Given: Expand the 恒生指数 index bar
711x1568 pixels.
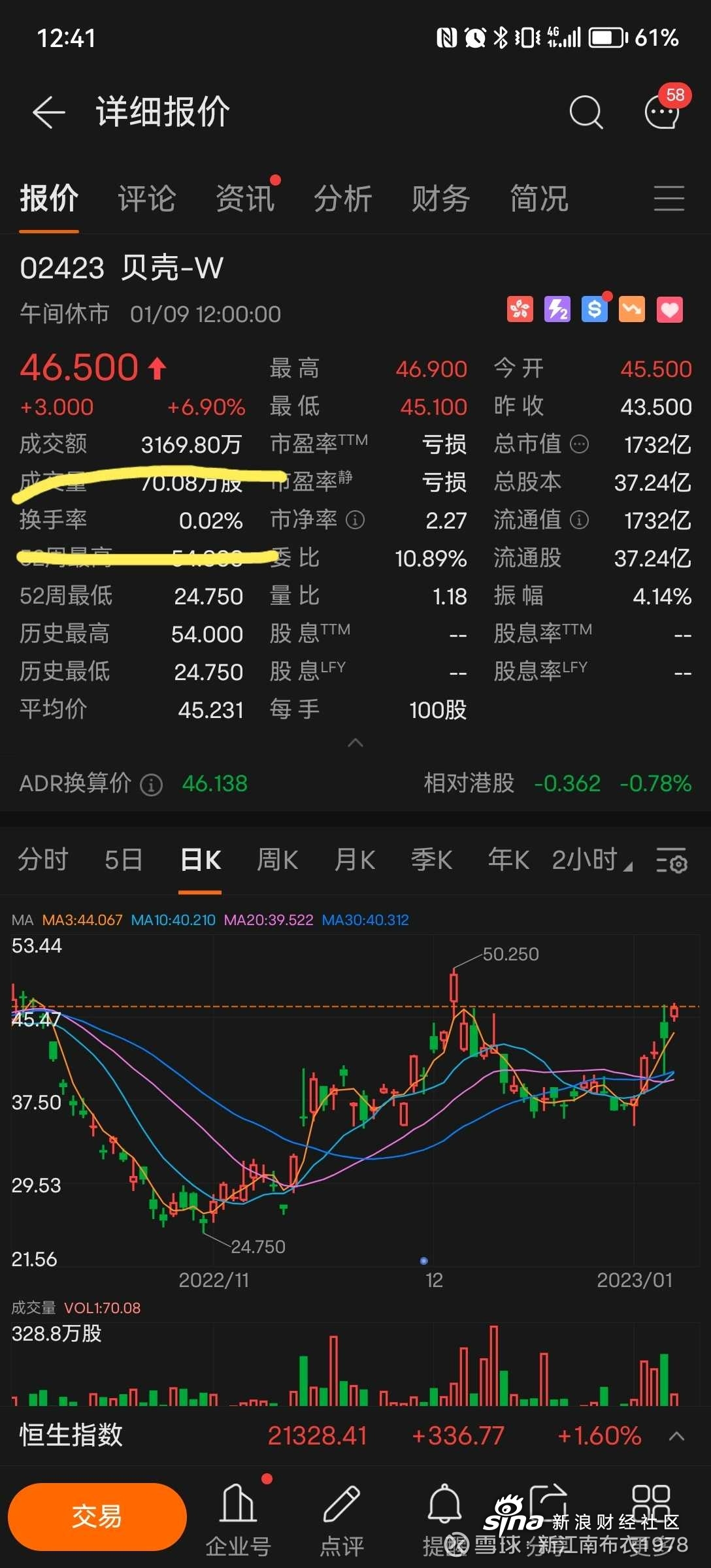Looking at the screenshot, I should 677,1436.
